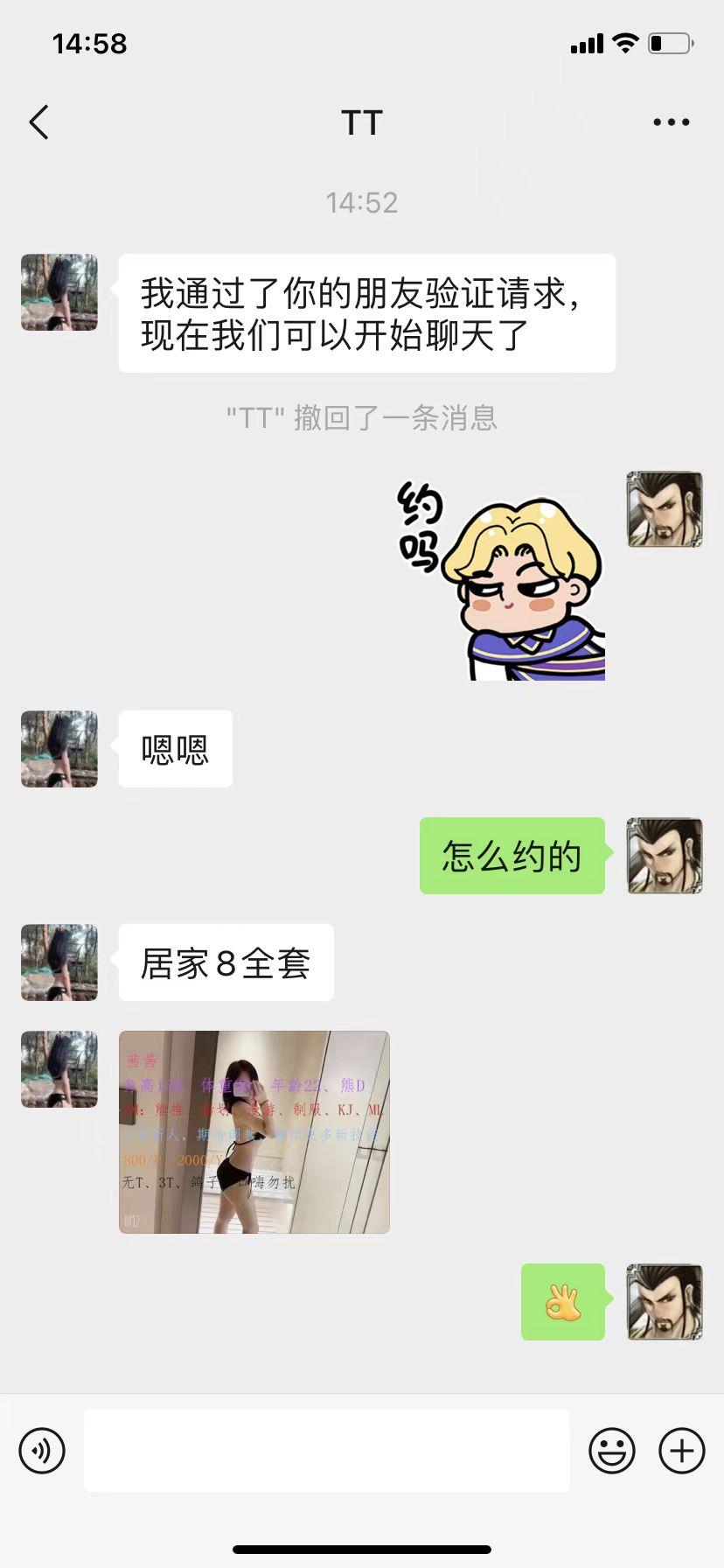The height and width of the screenshot is (1568, 724).
Task: Focus the message text field
Action: pos(326,1451)
